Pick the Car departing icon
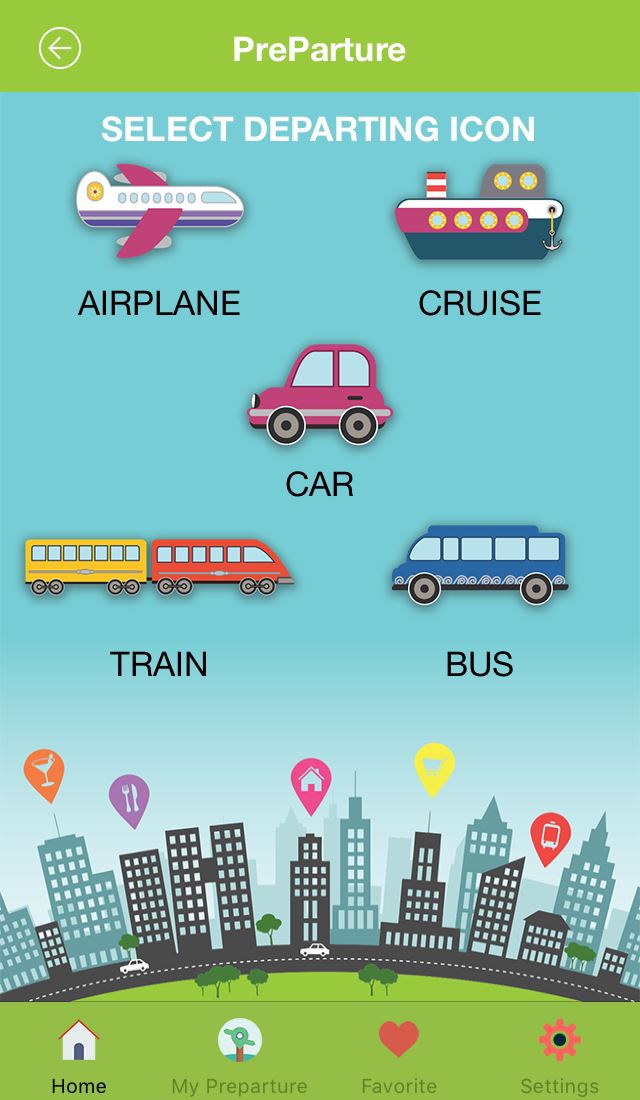Image resolution: width=640 pixels, height=1100 pixels. coord(320,394)
